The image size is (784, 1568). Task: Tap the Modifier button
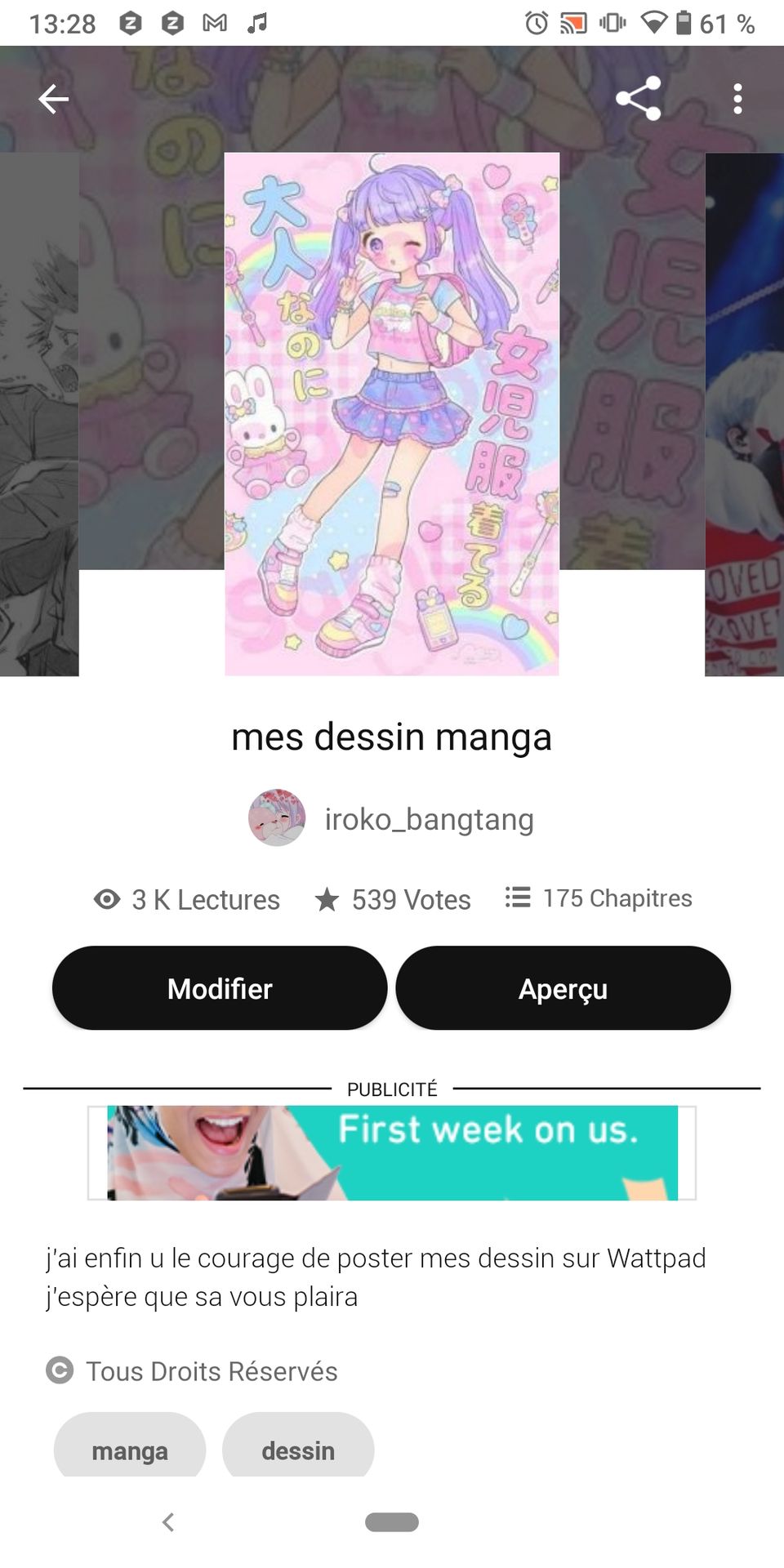tap(220, 988)
